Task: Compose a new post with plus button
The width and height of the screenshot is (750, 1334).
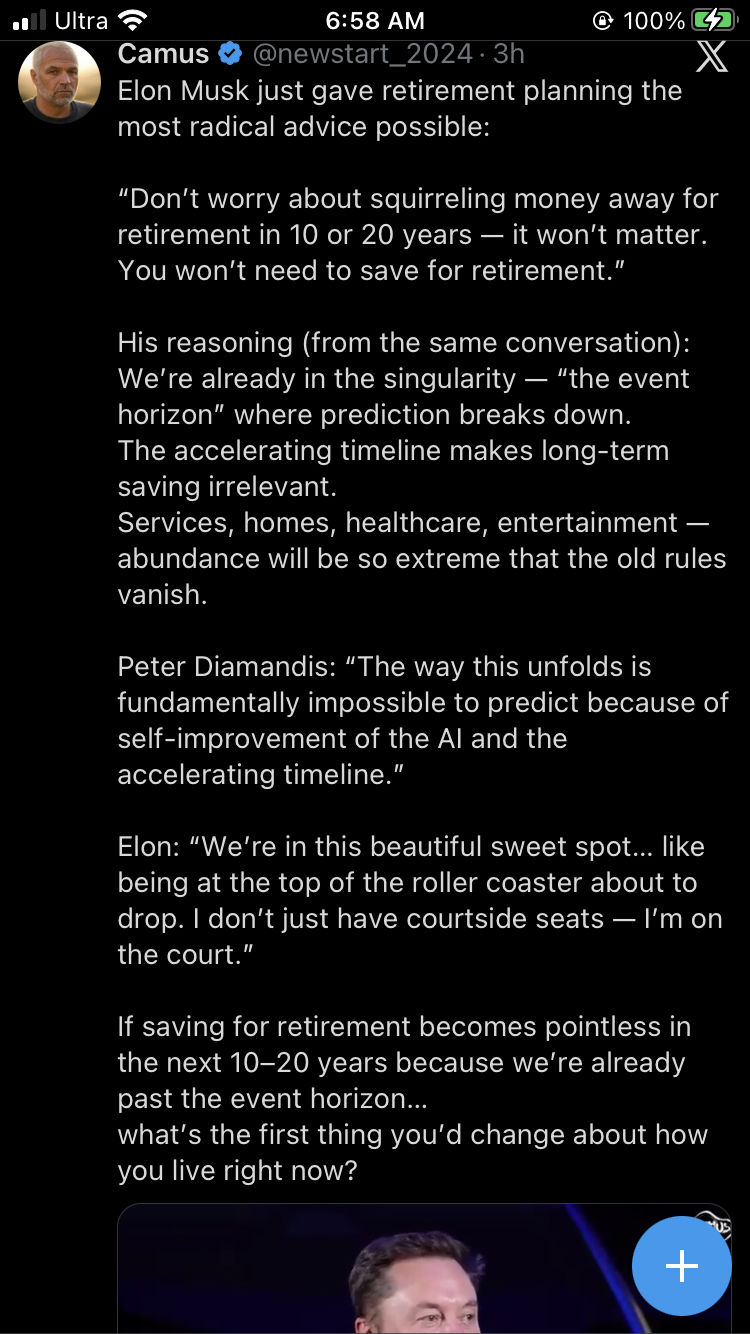Action: 681,1265
